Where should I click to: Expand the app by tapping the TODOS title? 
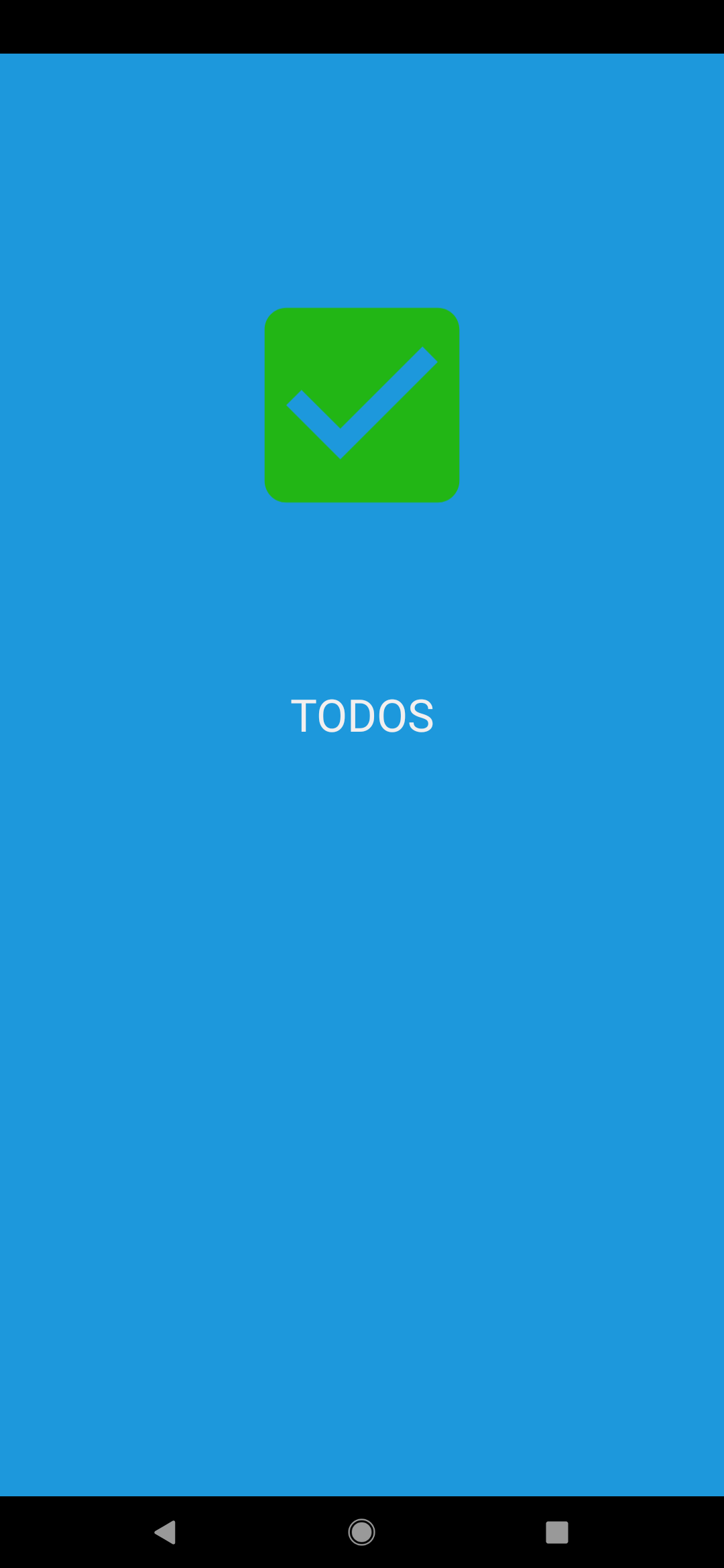tap(362, 716)
